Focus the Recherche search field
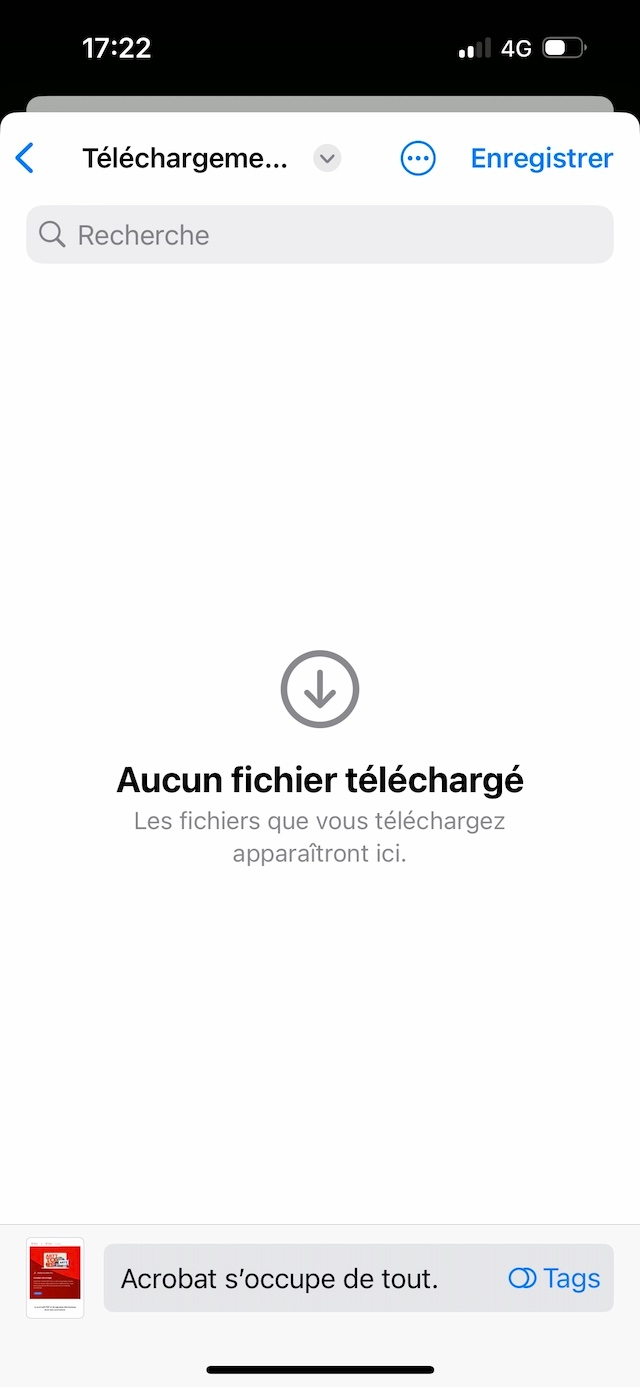This screenshot has height=1387, width=640. click(320, 235)
